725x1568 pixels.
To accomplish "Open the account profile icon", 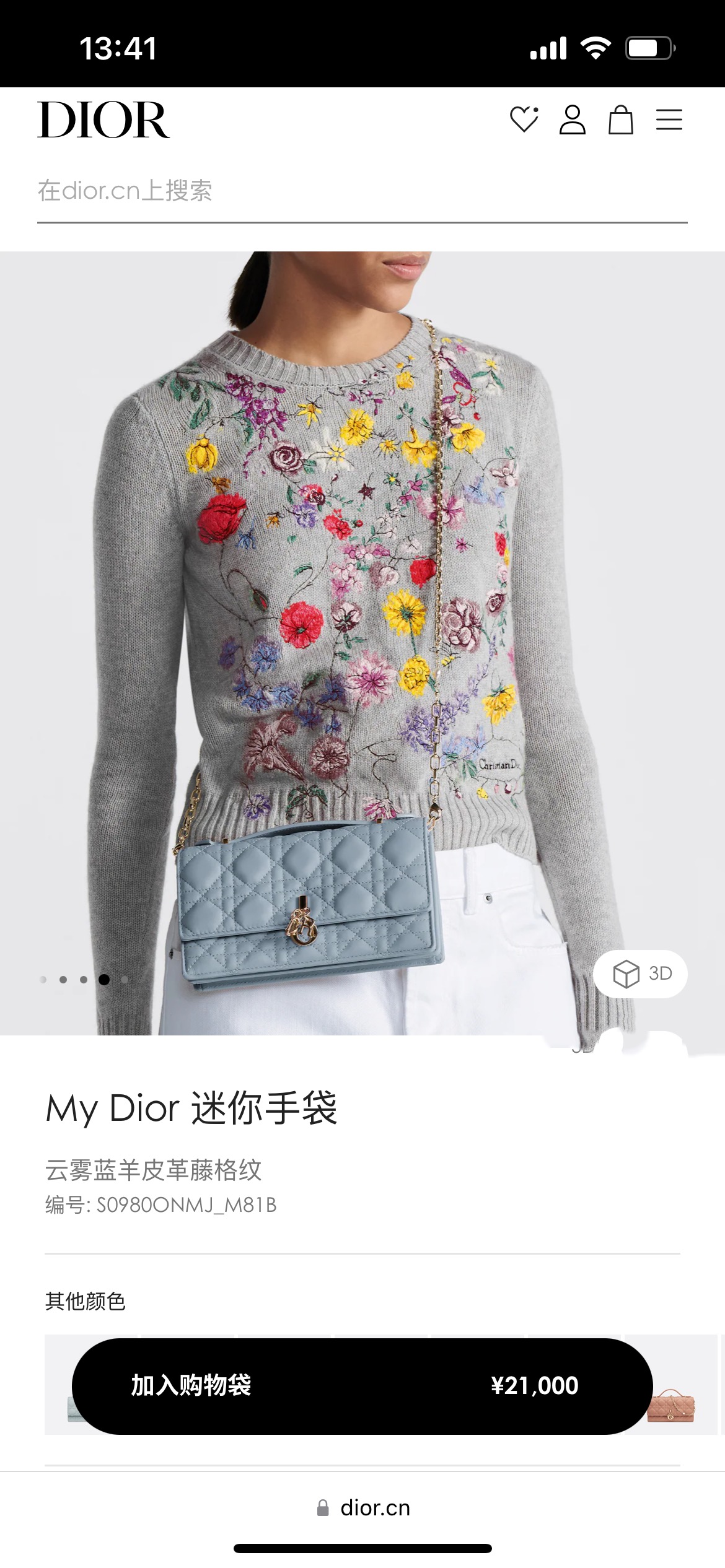I will [573, 120].
